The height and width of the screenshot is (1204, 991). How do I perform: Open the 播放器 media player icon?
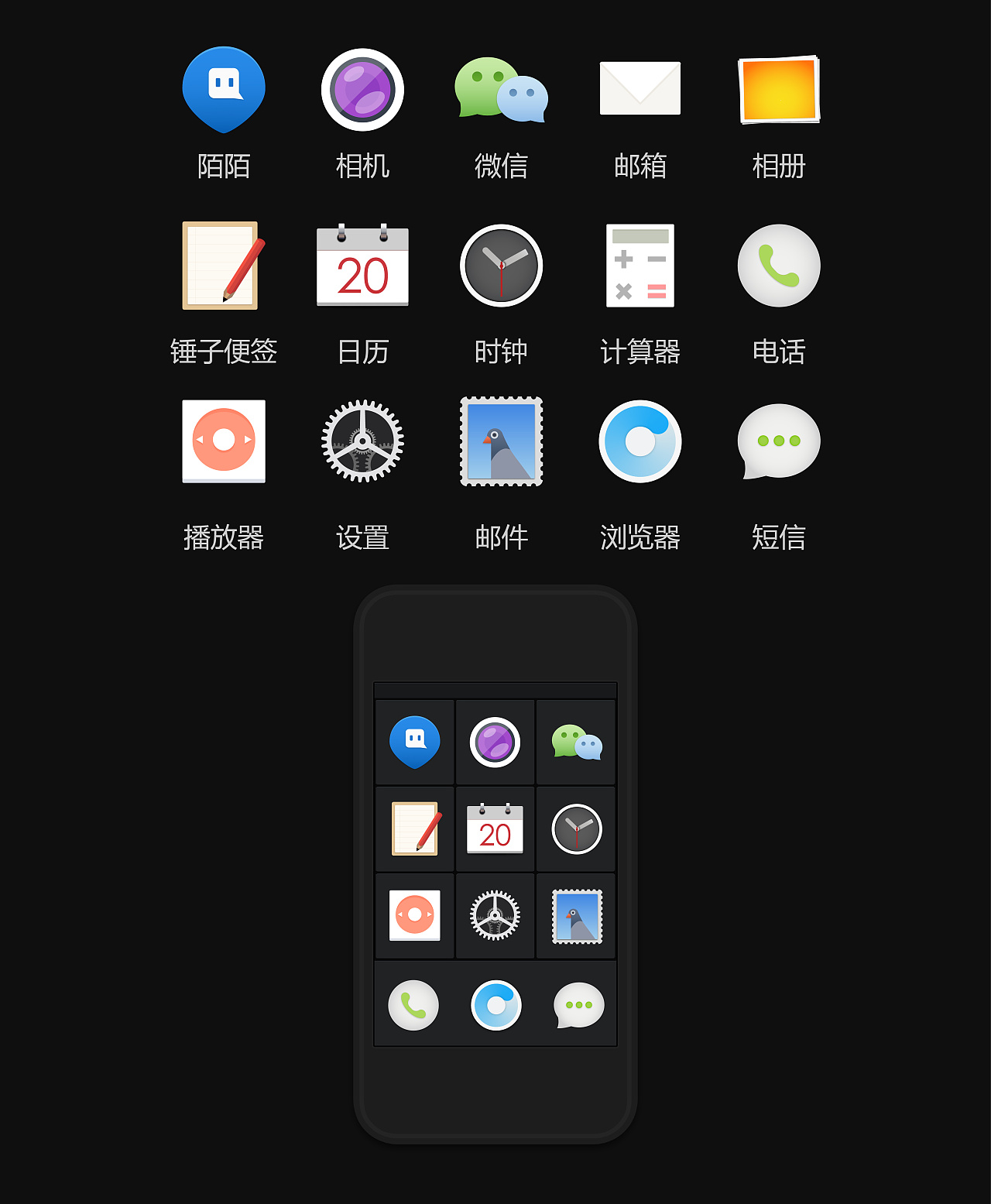tap(224, 441)
